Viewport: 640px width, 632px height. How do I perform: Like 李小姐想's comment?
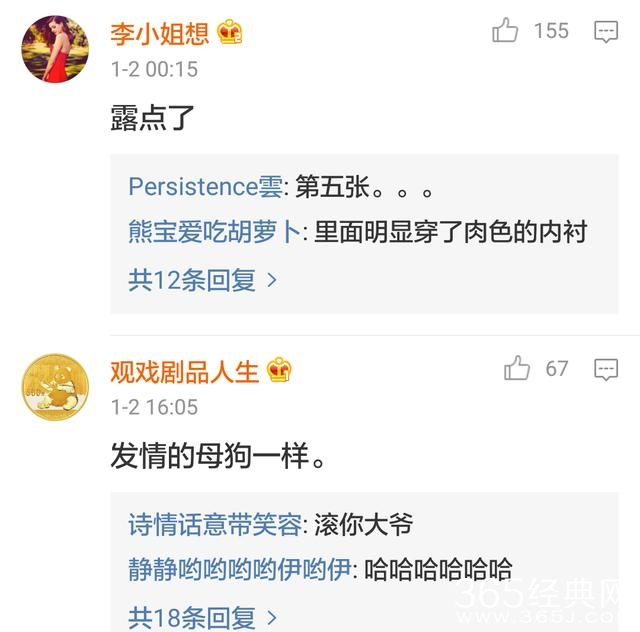506,31
